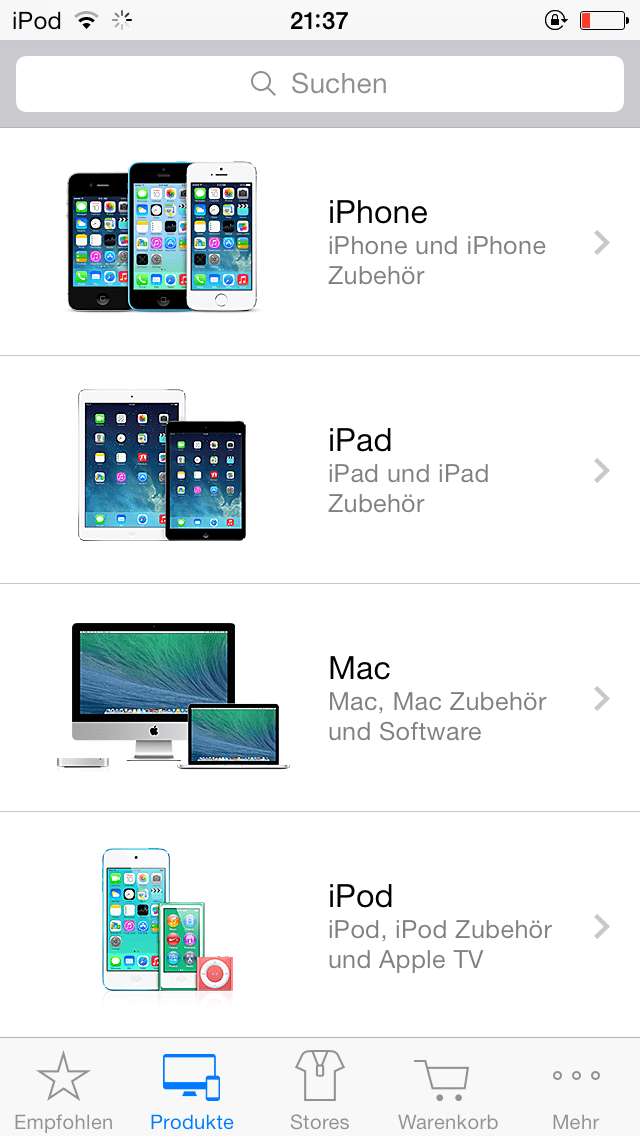Switch to the Empfohlen tab

tap(64, 1089)
